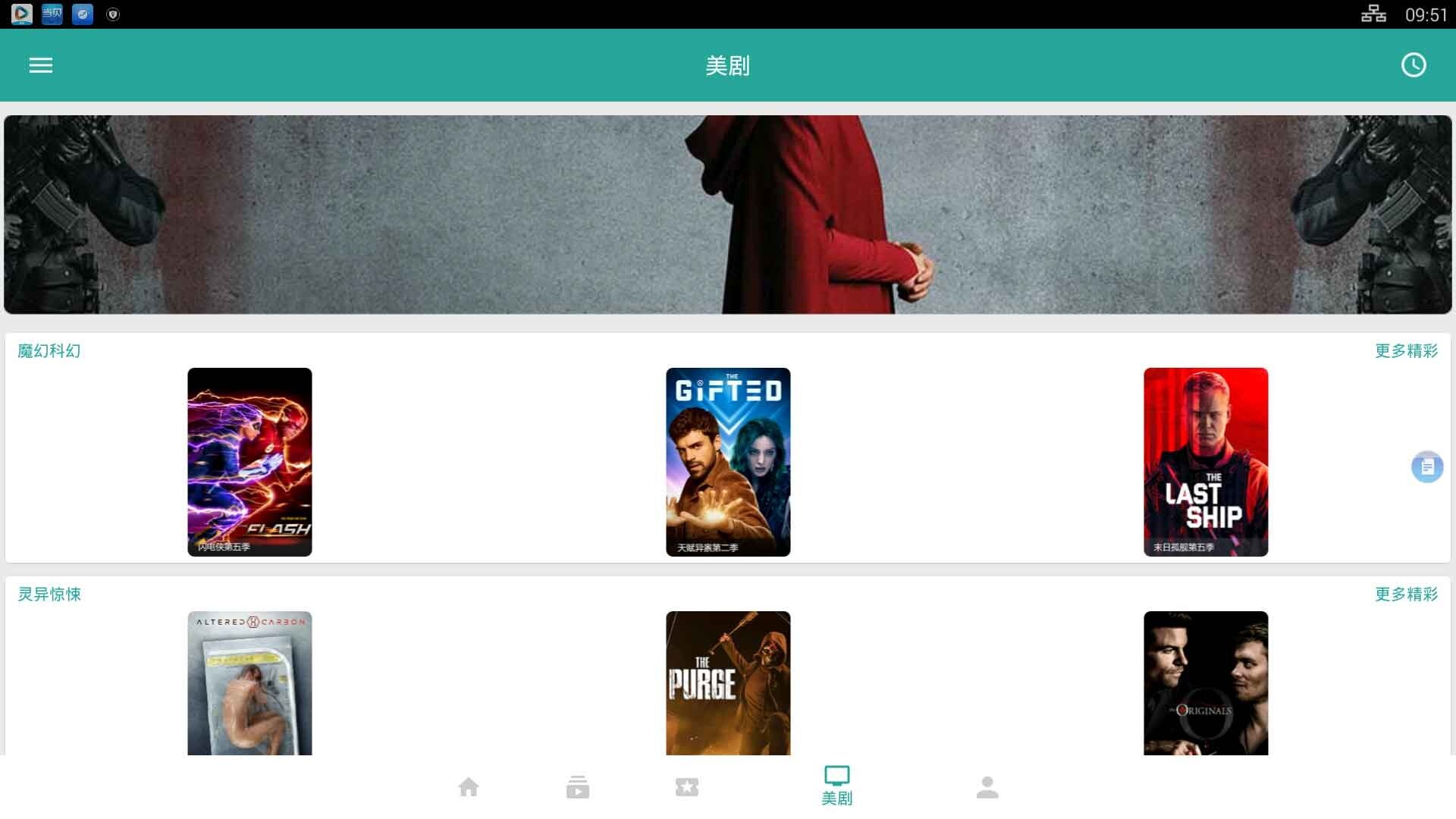Open The Purge poster
Image resolution: width=1456 pixels, height=819 pixels.
(x=728, y=682)
